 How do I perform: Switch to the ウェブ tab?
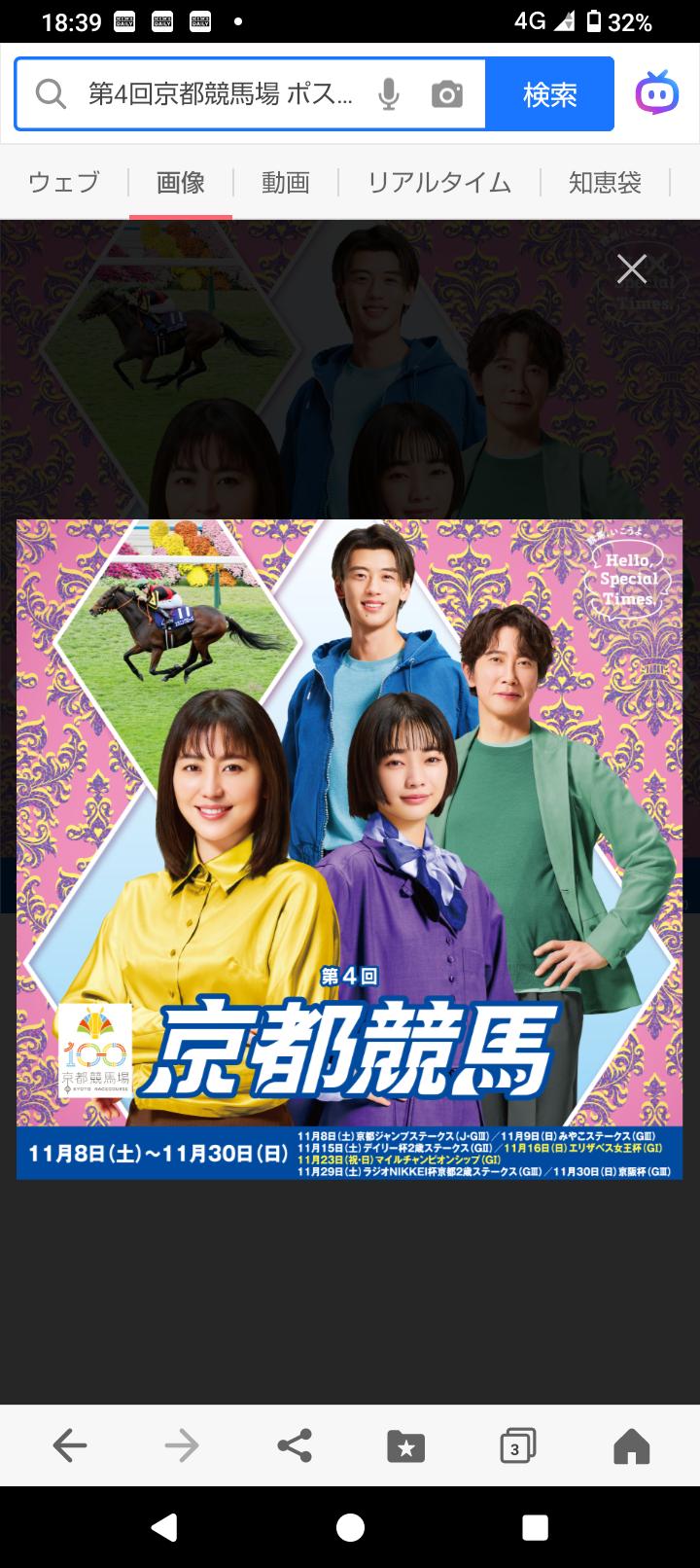64,182
